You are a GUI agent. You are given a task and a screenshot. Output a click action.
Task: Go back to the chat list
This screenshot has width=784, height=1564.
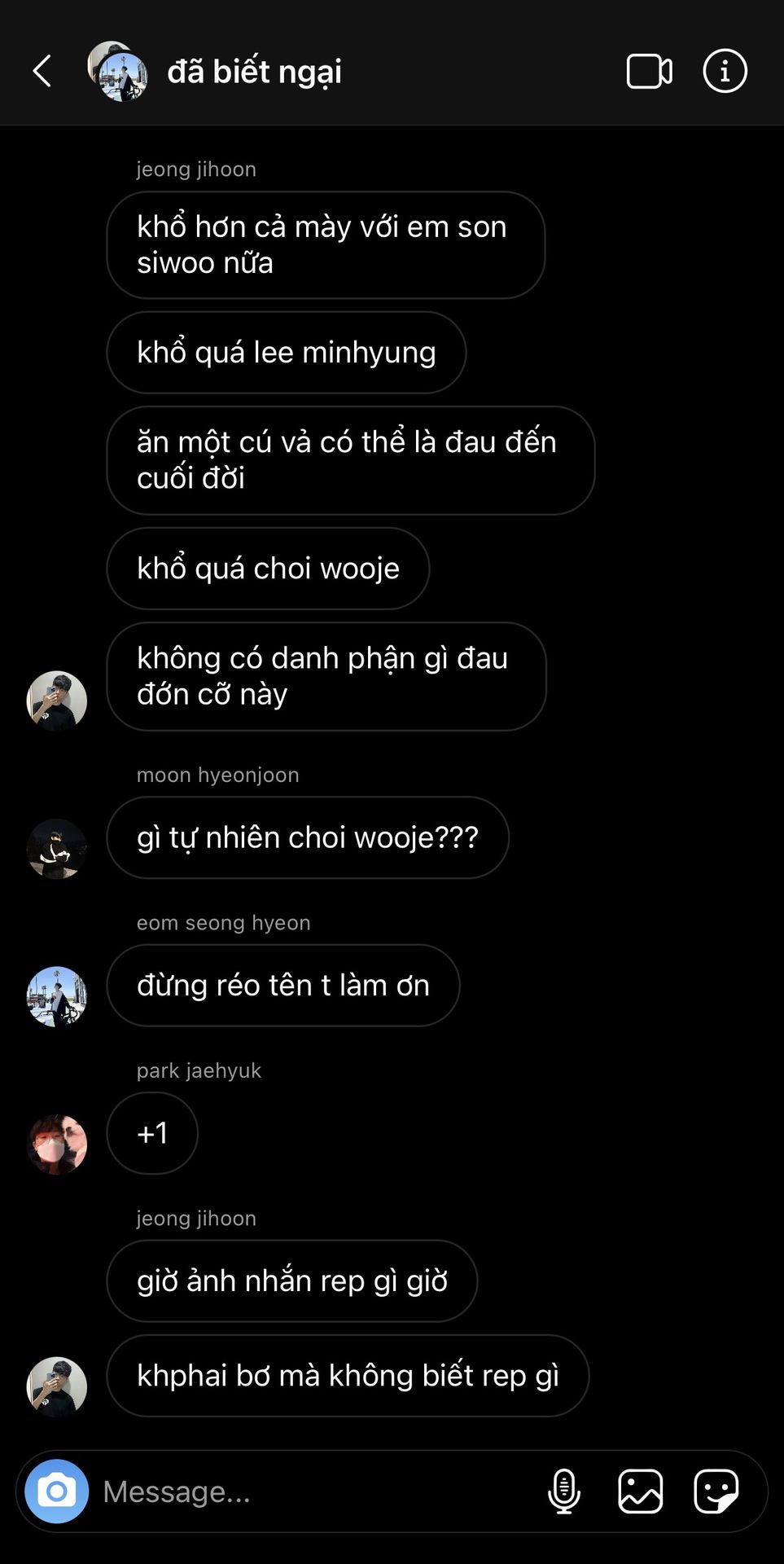pos(42,72)
